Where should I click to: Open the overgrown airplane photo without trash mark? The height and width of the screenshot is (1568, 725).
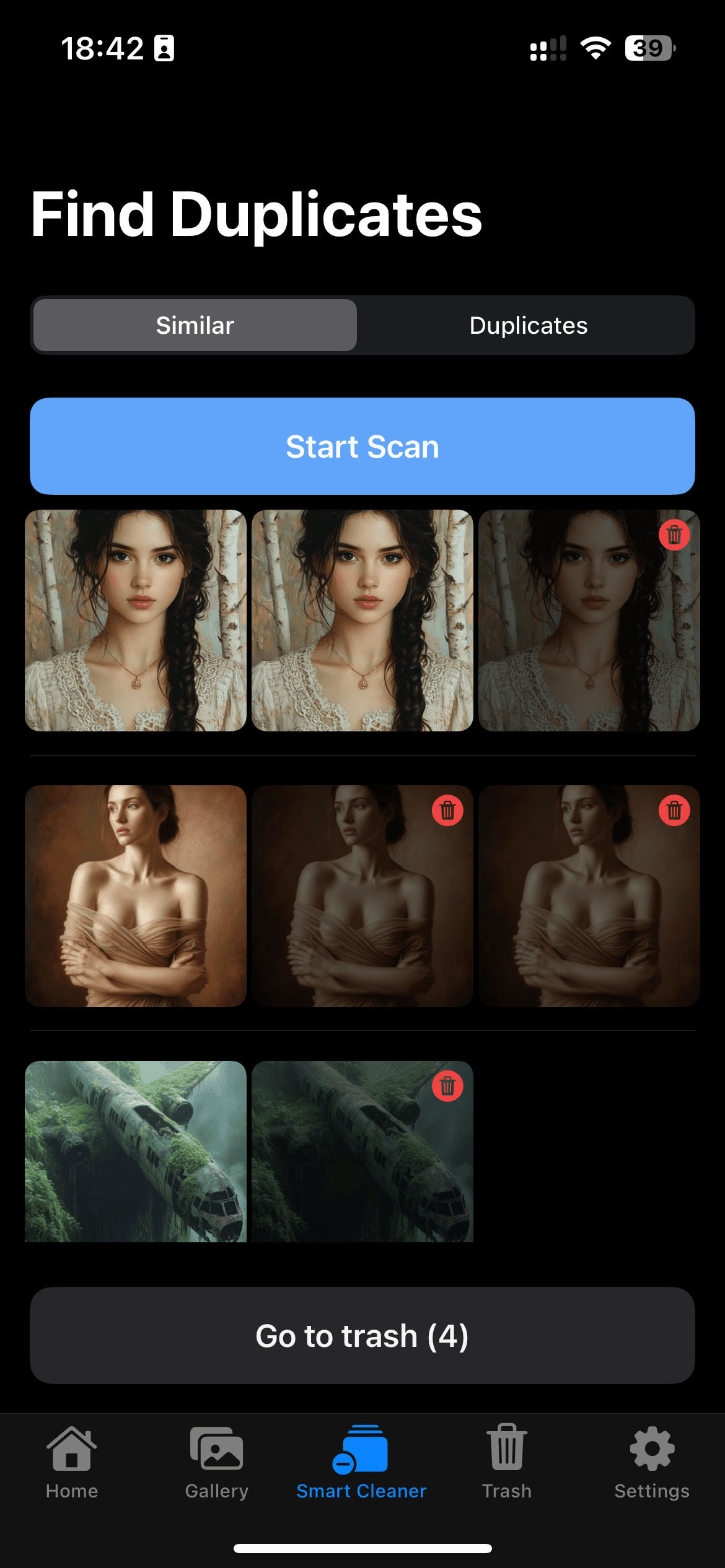coord(136,1151)
